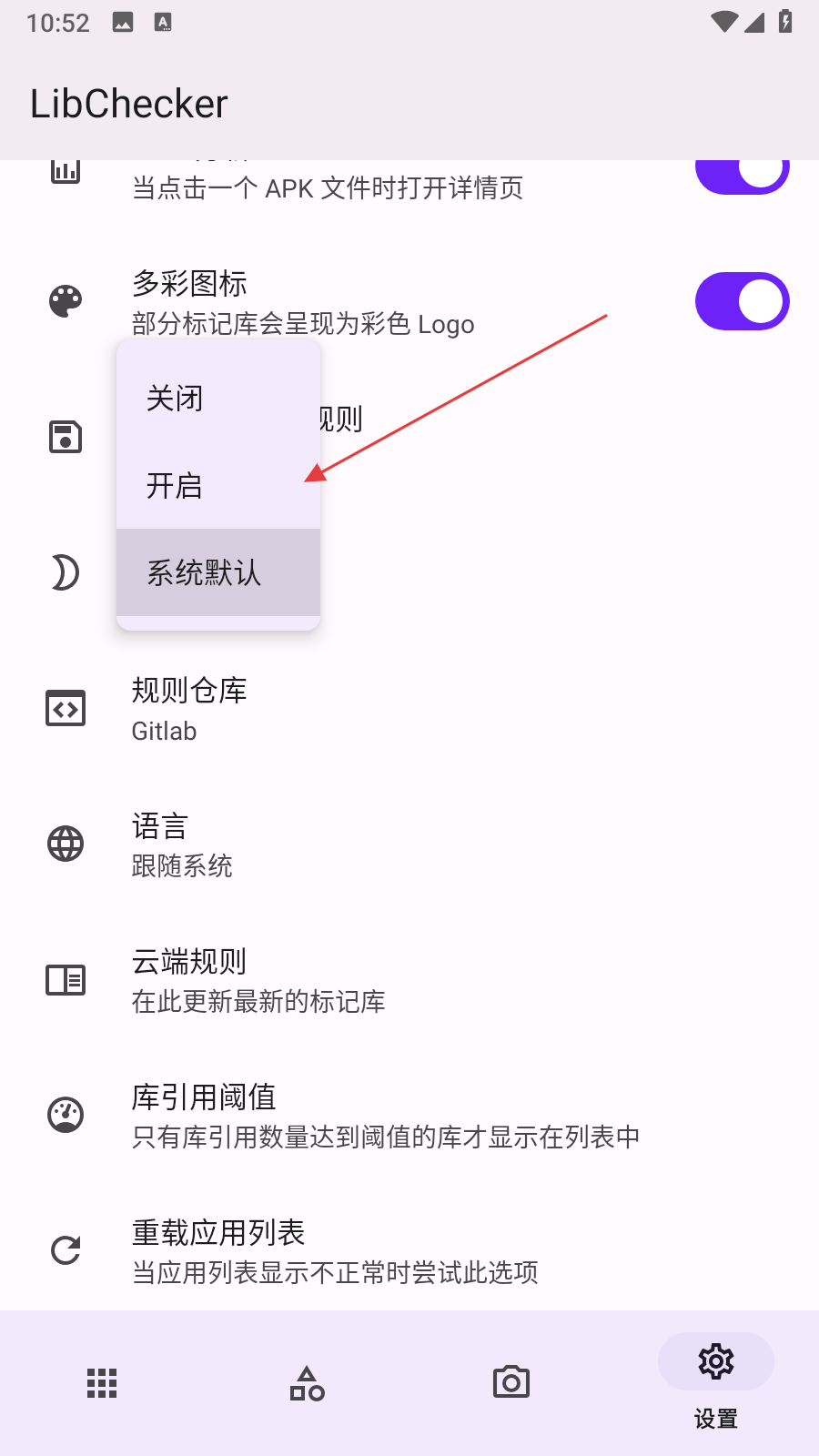Switch to the app list grid tab
This screenshot has height=1456, width=819.
coord(102,1383)
